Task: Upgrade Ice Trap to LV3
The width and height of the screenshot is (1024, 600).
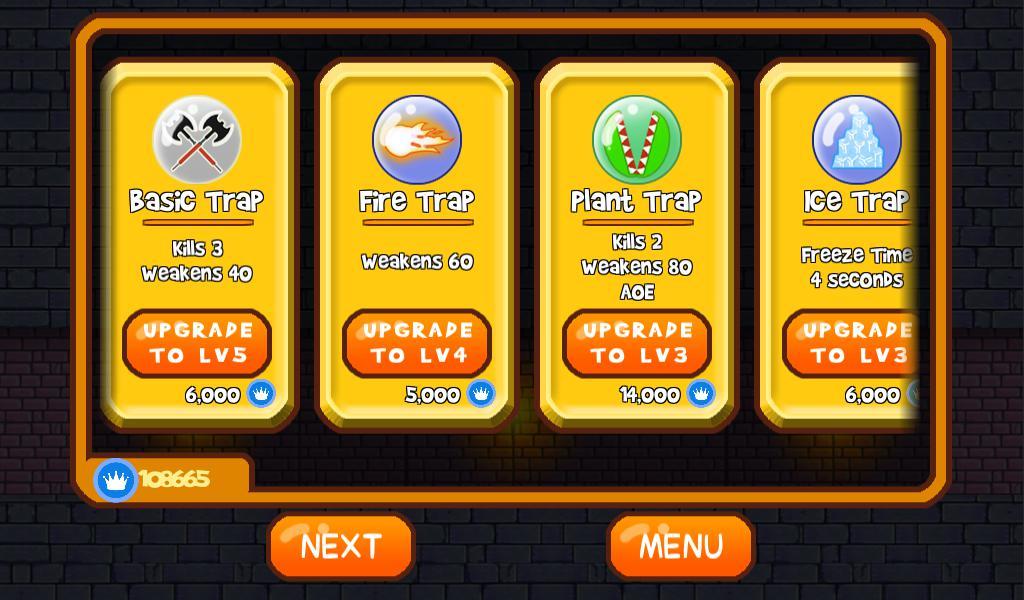Action: (x=852, y=342)
